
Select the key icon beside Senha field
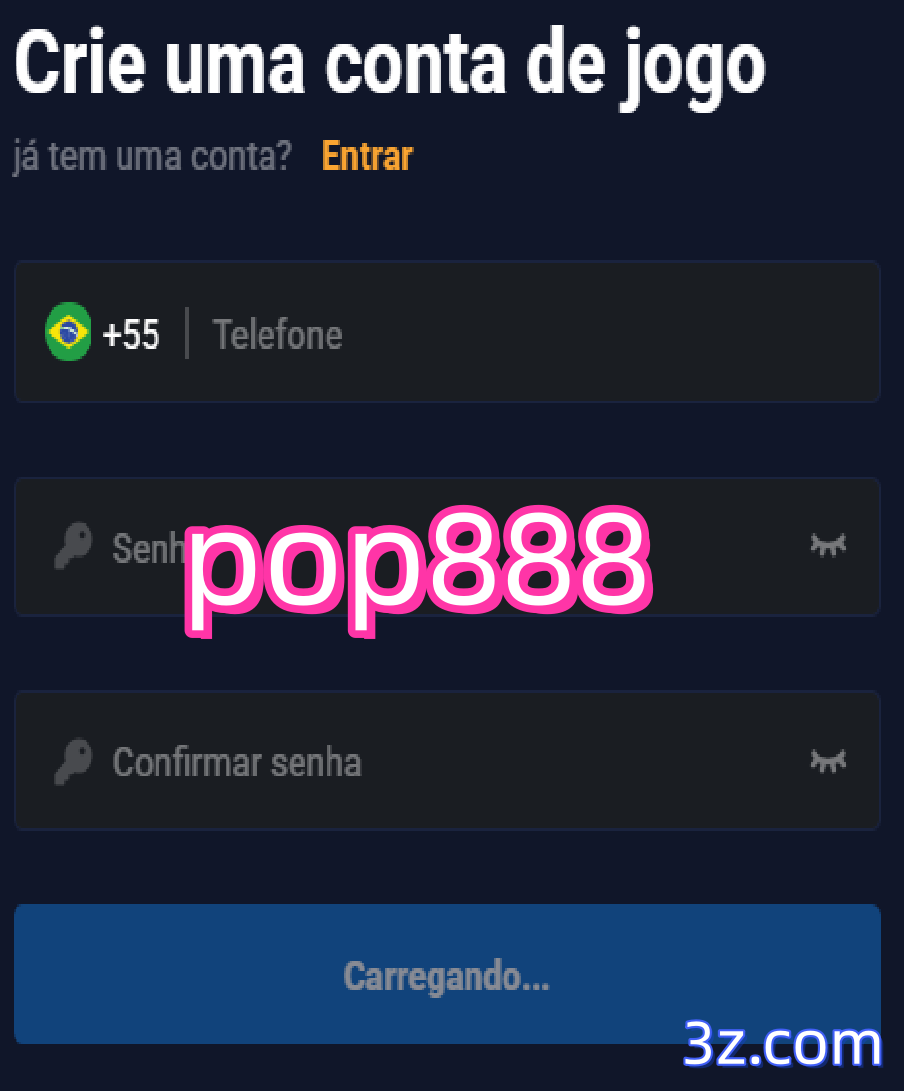coord(71,547)
